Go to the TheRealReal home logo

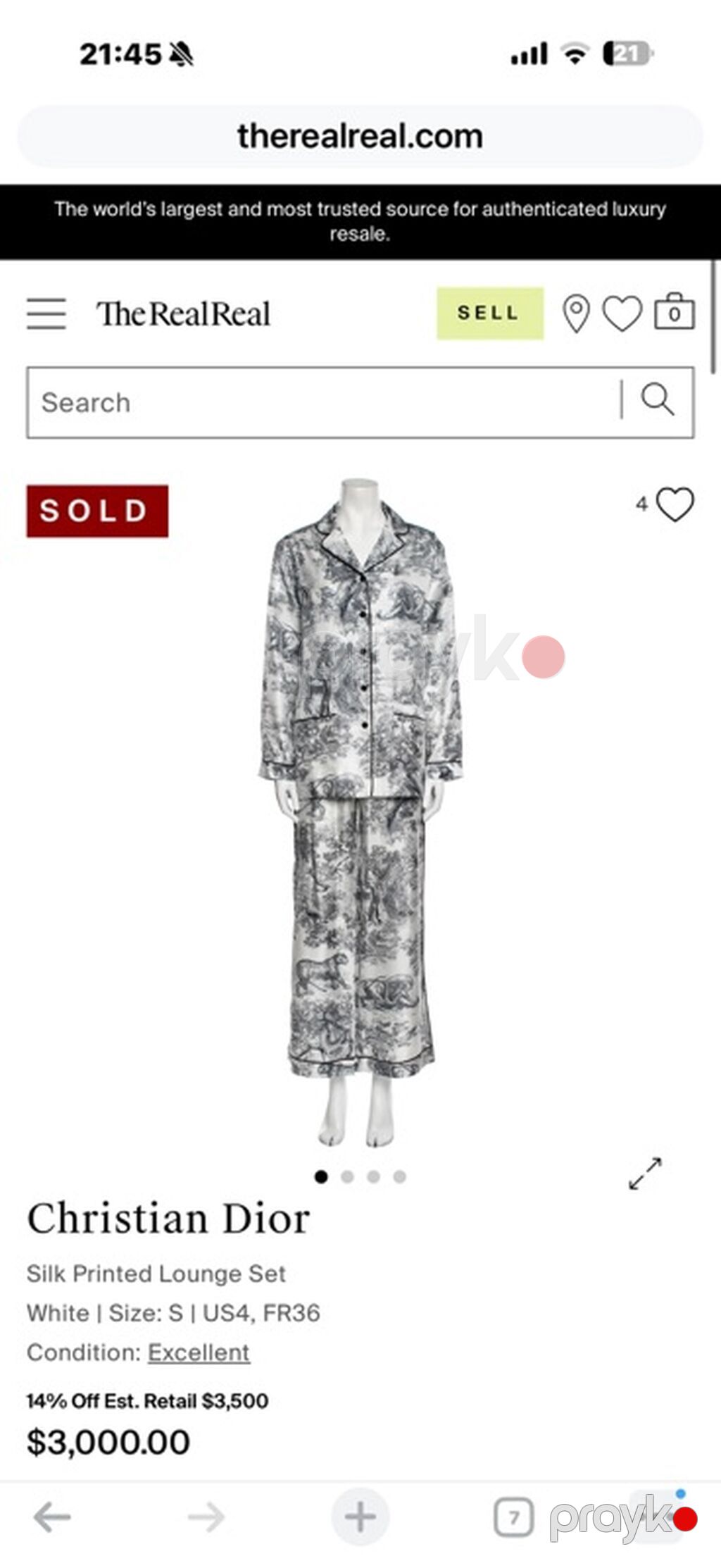pos(183,314)
